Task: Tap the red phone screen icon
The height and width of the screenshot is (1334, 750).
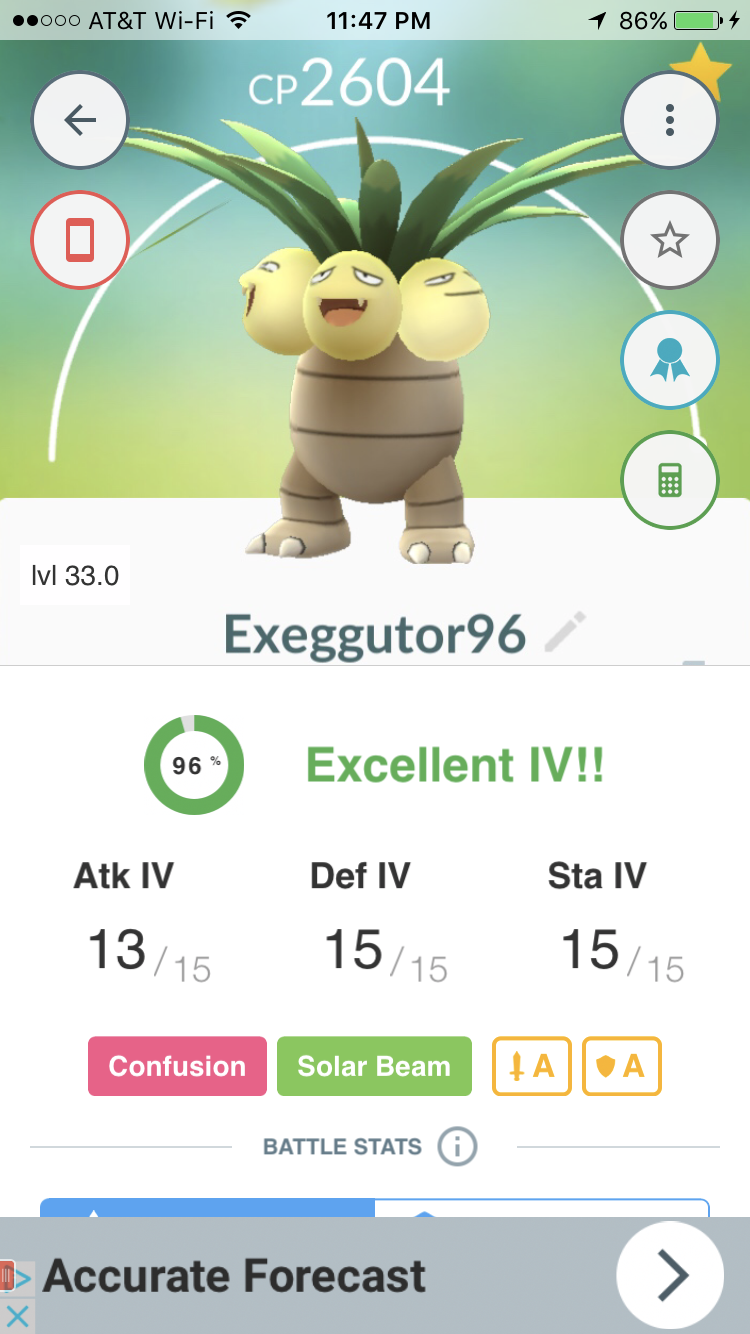Action: click(80, 240)
